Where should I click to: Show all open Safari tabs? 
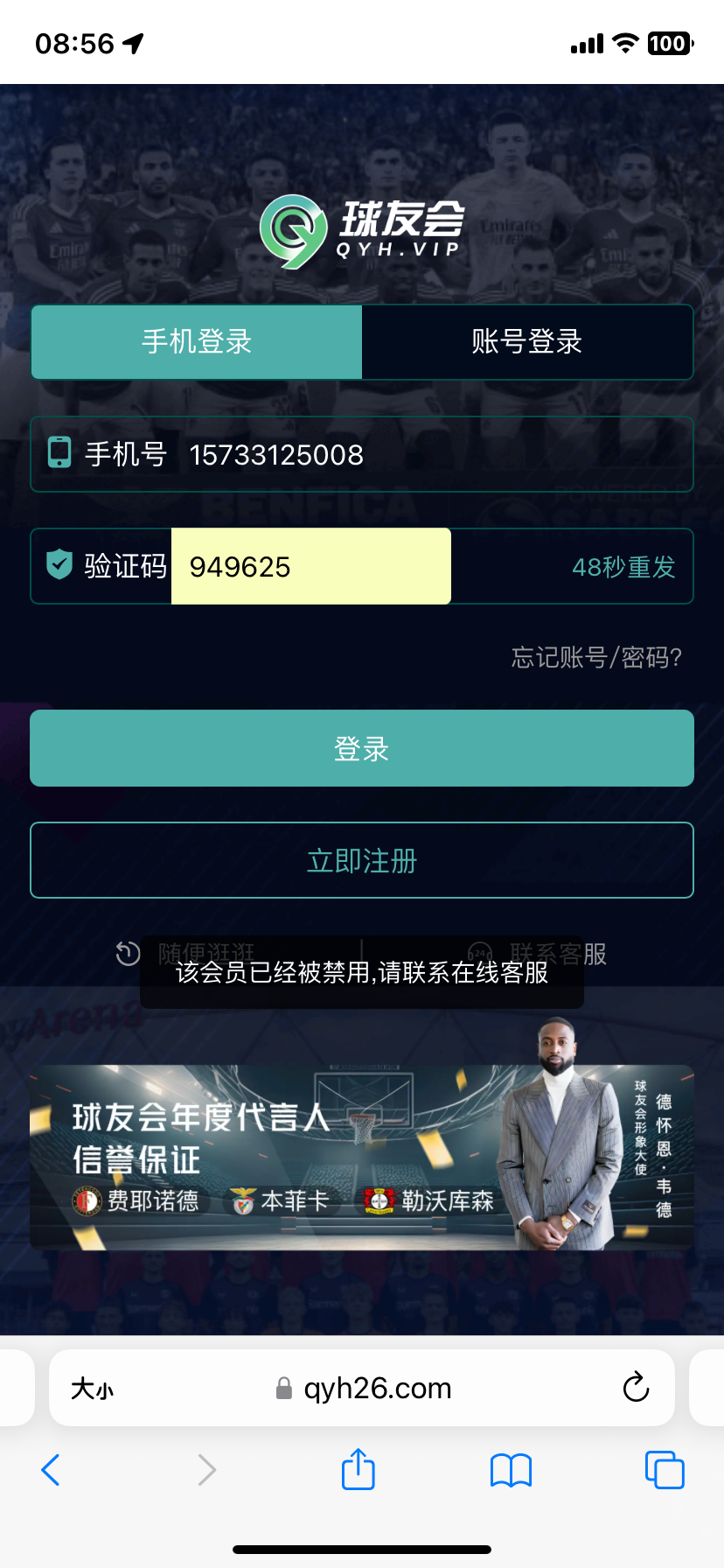(665, 1470)
